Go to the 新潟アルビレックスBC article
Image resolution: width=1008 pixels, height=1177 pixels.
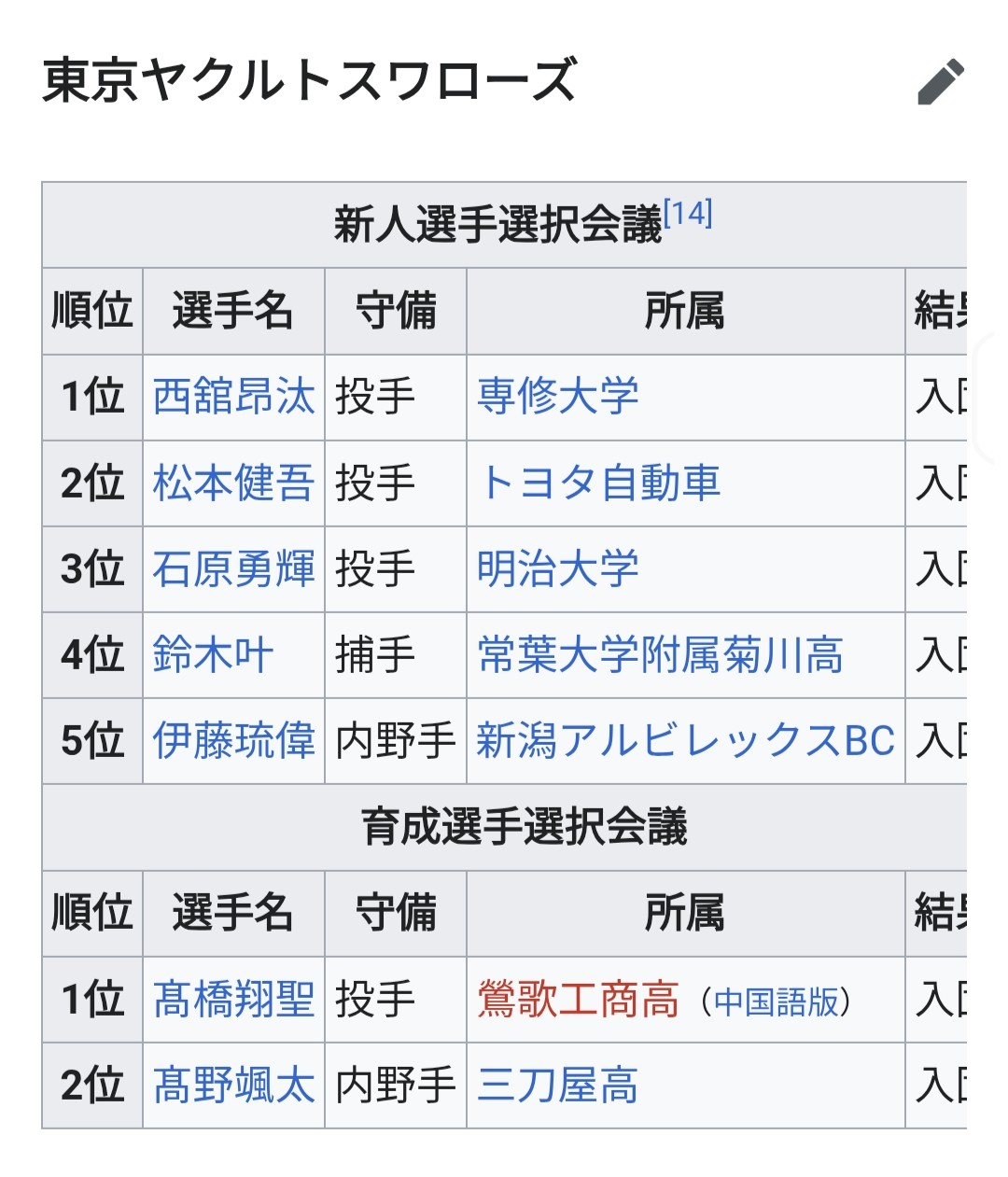(x=685, y=741)
